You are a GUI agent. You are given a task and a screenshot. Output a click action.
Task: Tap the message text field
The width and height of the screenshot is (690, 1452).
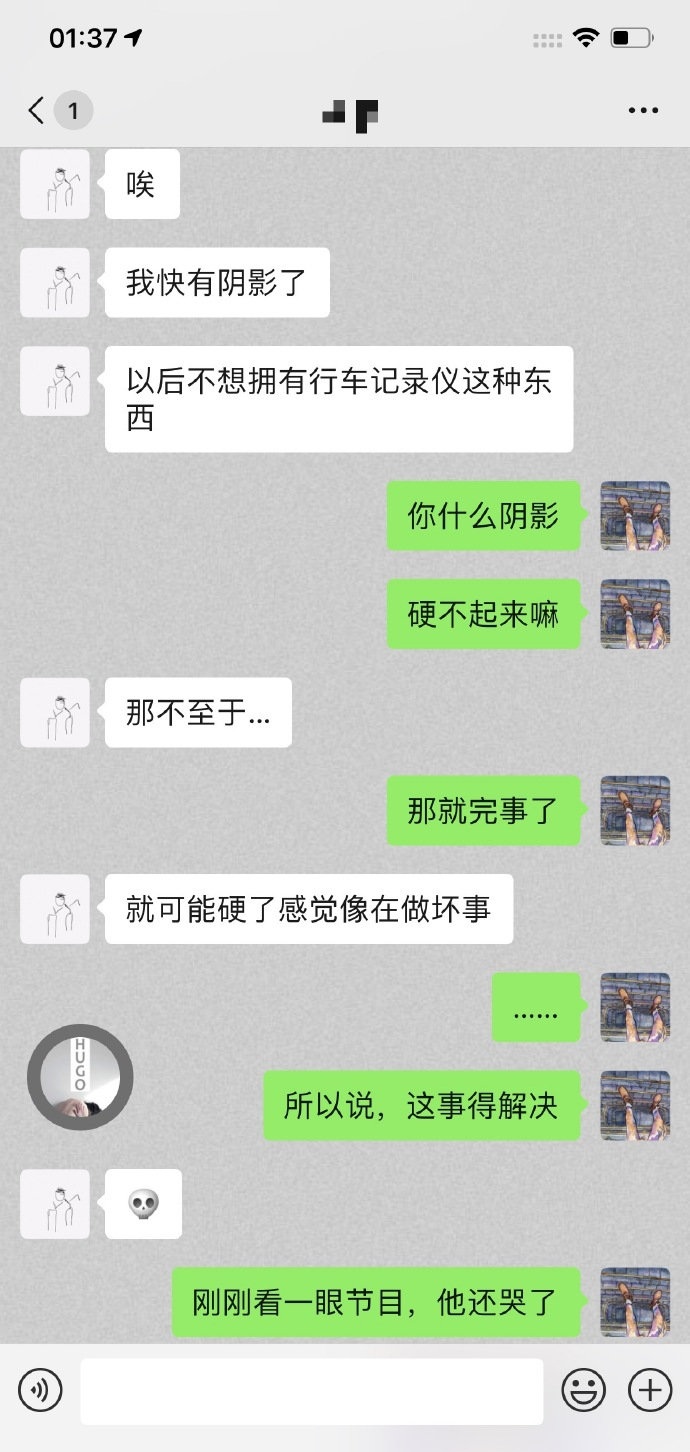(312, 1391)
